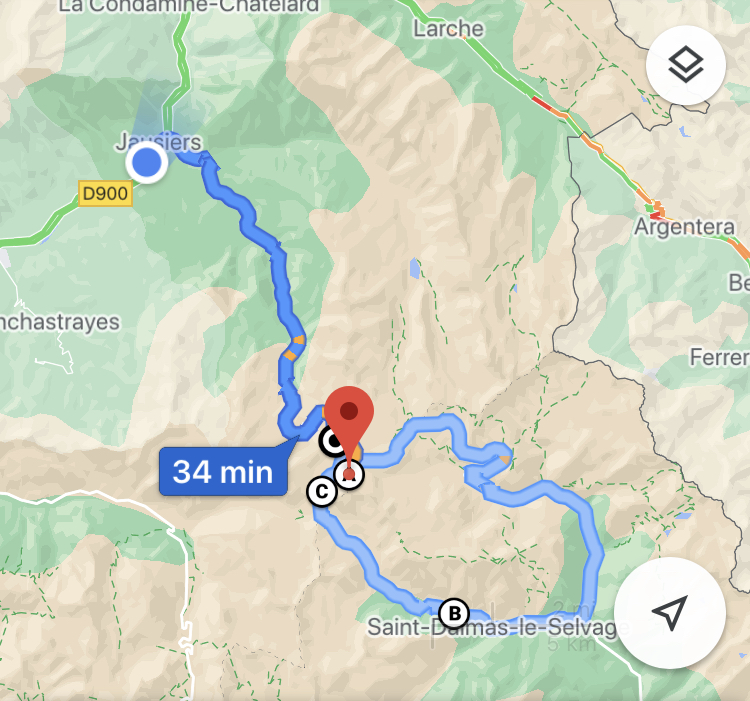Tap waypoint marker C

click(320, 491)
